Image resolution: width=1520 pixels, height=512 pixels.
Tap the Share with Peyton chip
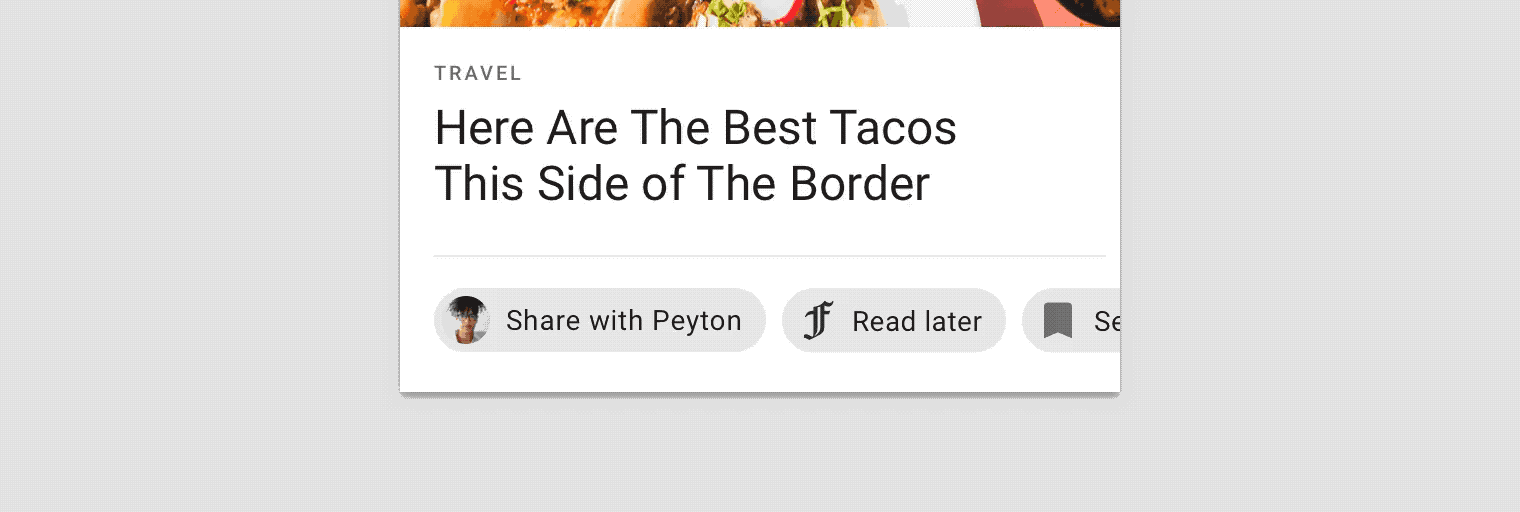(600, 320)
